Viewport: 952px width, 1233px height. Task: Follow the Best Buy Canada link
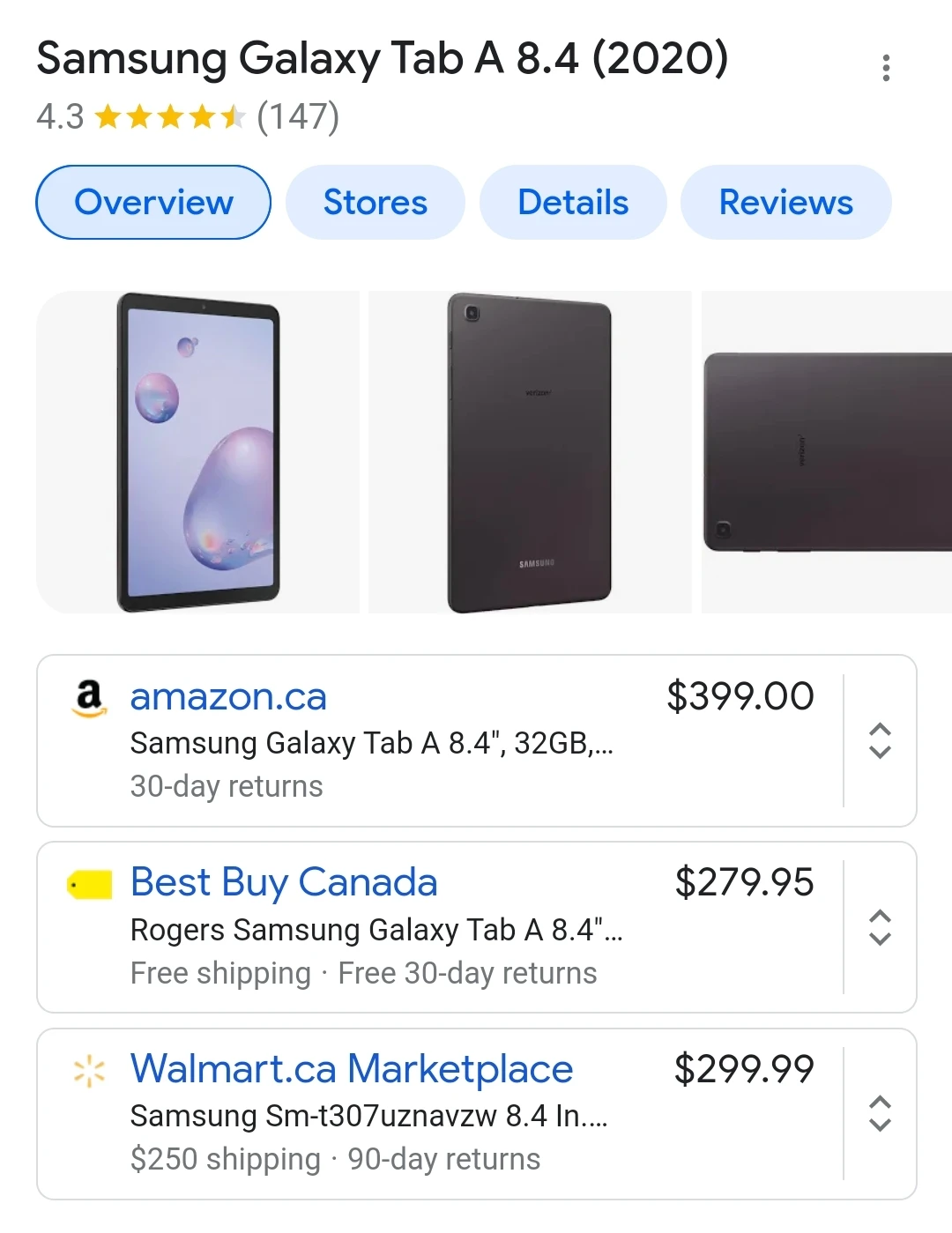tap(284, 882)
